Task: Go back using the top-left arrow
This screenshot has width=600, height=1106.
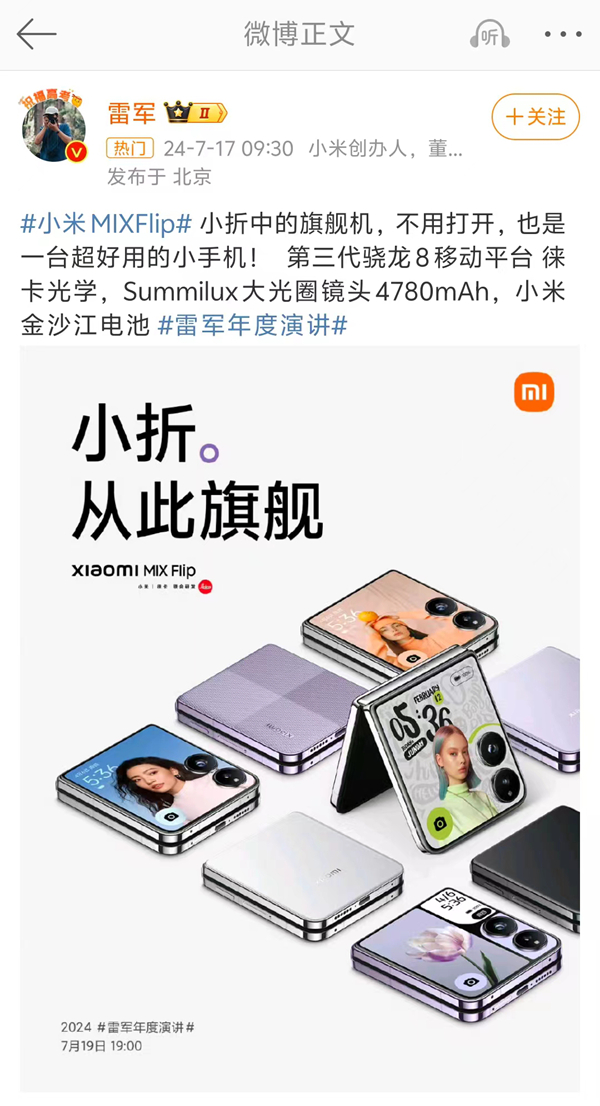Action: coord(36,34)
